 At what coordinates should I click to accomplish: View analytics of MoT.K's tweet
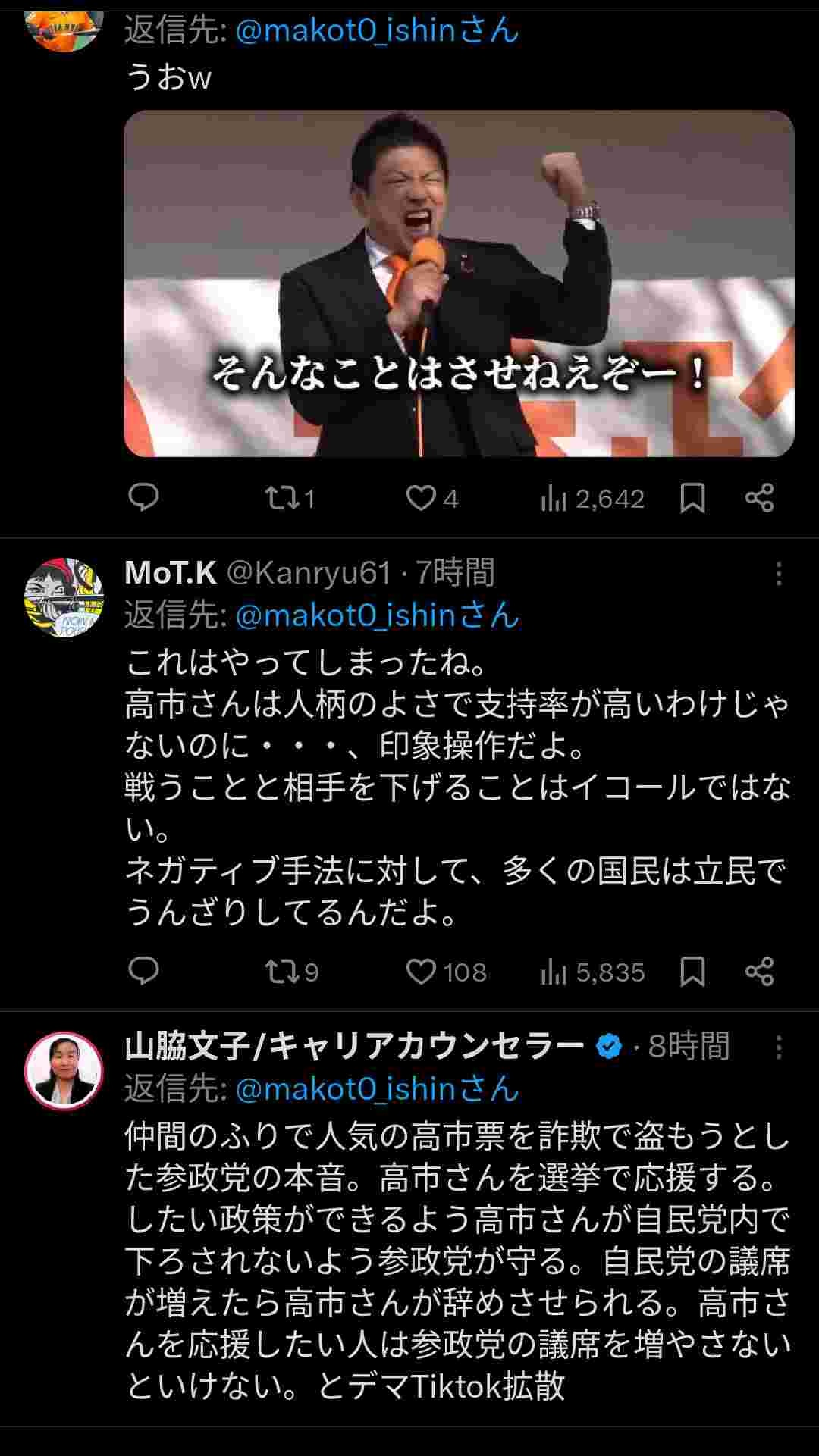pyautogui.click(x=591, y=971)
